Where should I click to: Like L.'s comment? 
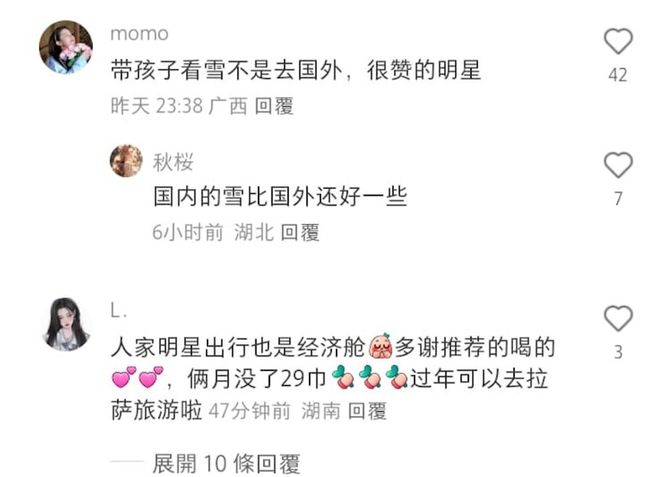click(619, 319)
